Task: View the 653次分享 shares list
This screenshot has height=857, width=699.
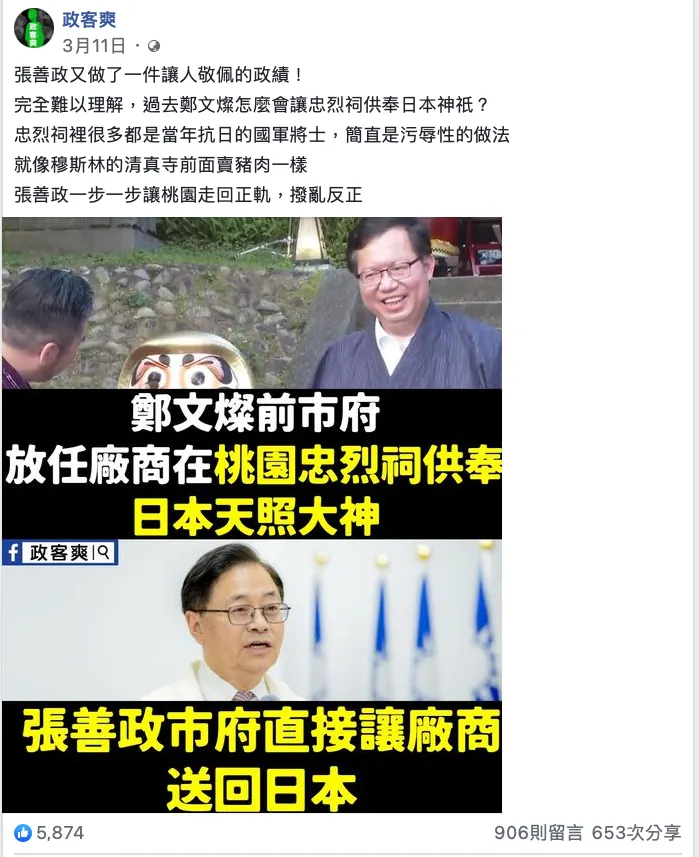Action: [x=636, y=832]
